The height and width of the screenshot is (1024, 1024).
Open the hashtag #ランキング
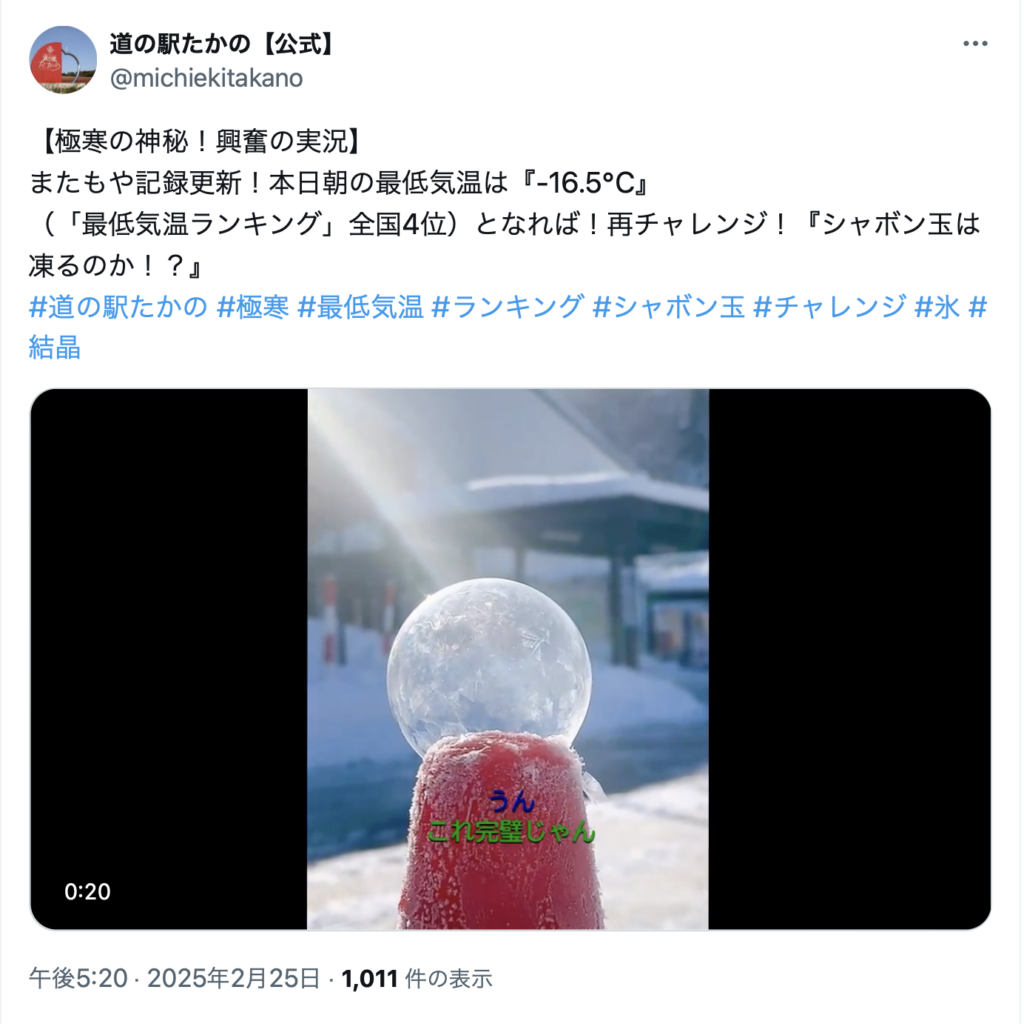507,307
